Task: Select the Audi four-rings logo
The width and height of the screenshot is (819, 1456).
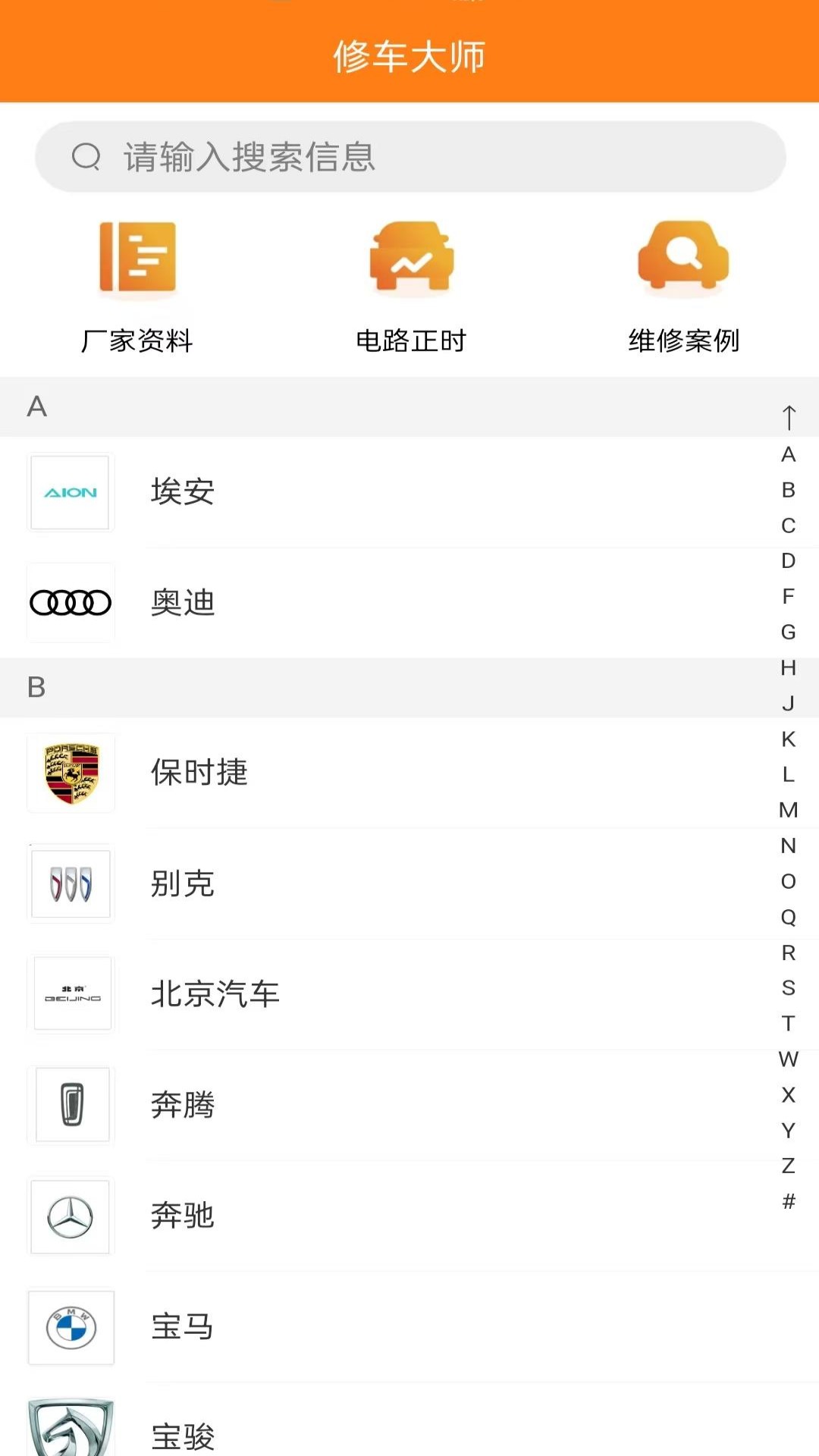Action: coord(70,601)
